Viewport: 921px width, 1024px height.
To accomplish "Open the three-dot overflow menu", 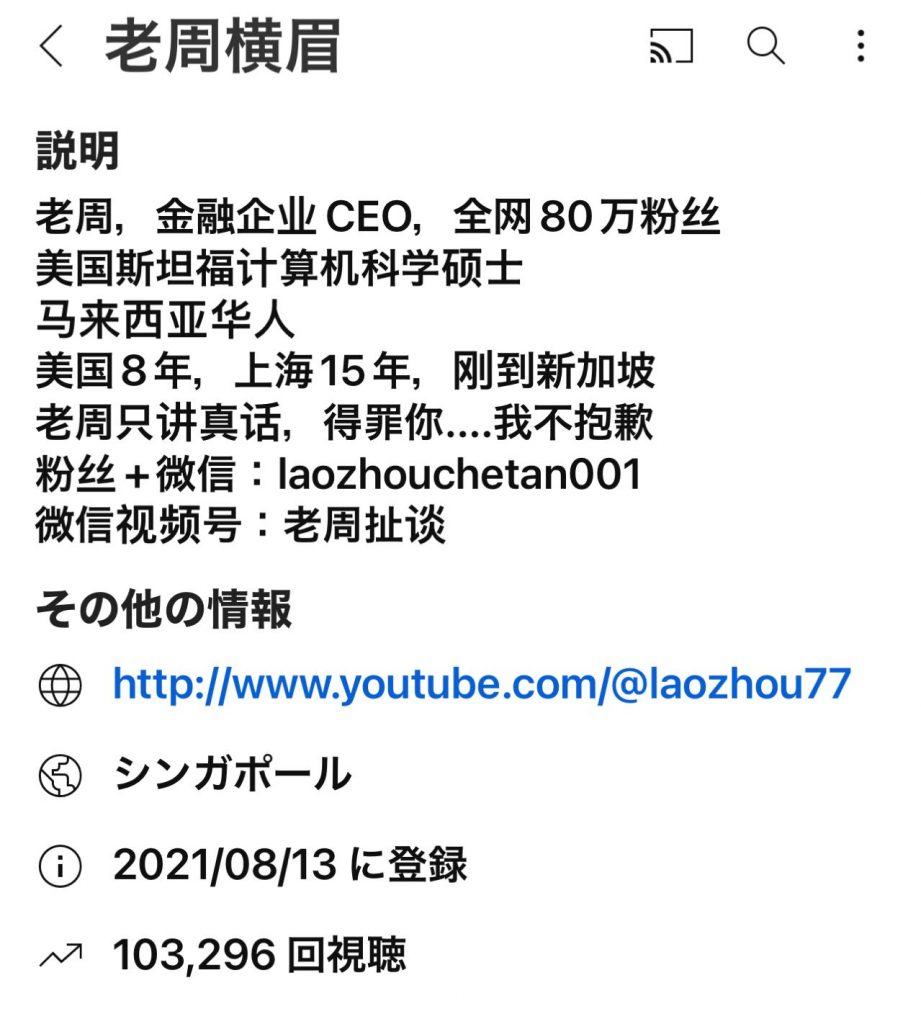I will [x=860, y=46].
